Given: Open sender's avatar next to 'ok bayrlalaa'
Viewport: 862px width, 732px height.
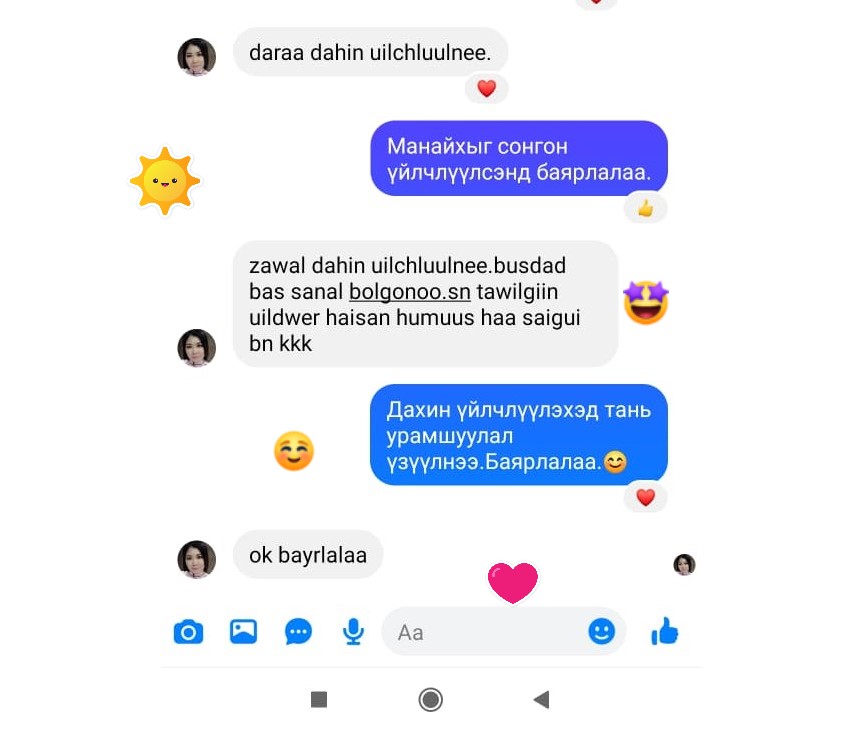Looking at the screenshot, I should point(197,559).
